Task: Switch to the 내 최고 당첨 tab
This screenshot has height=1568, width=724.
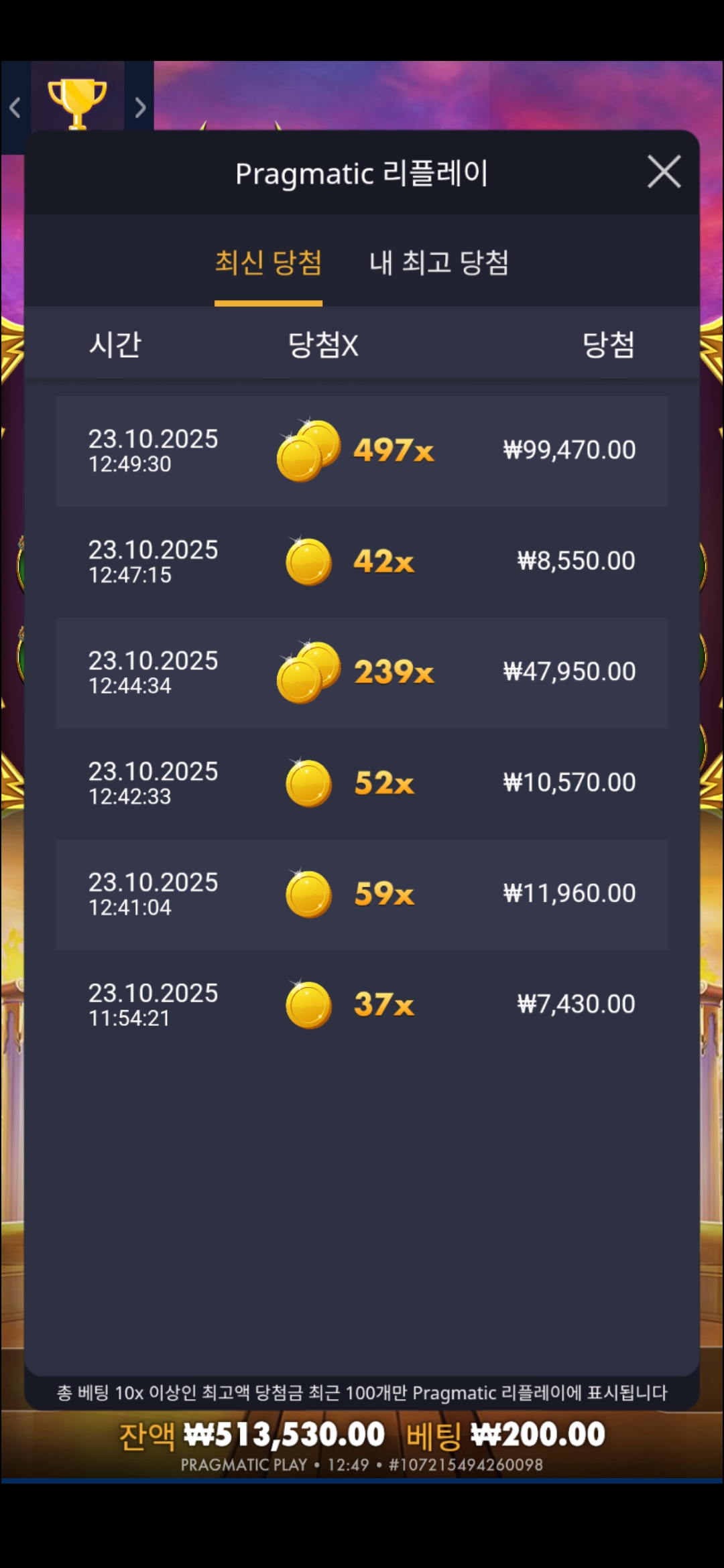Action: (439, 263)
